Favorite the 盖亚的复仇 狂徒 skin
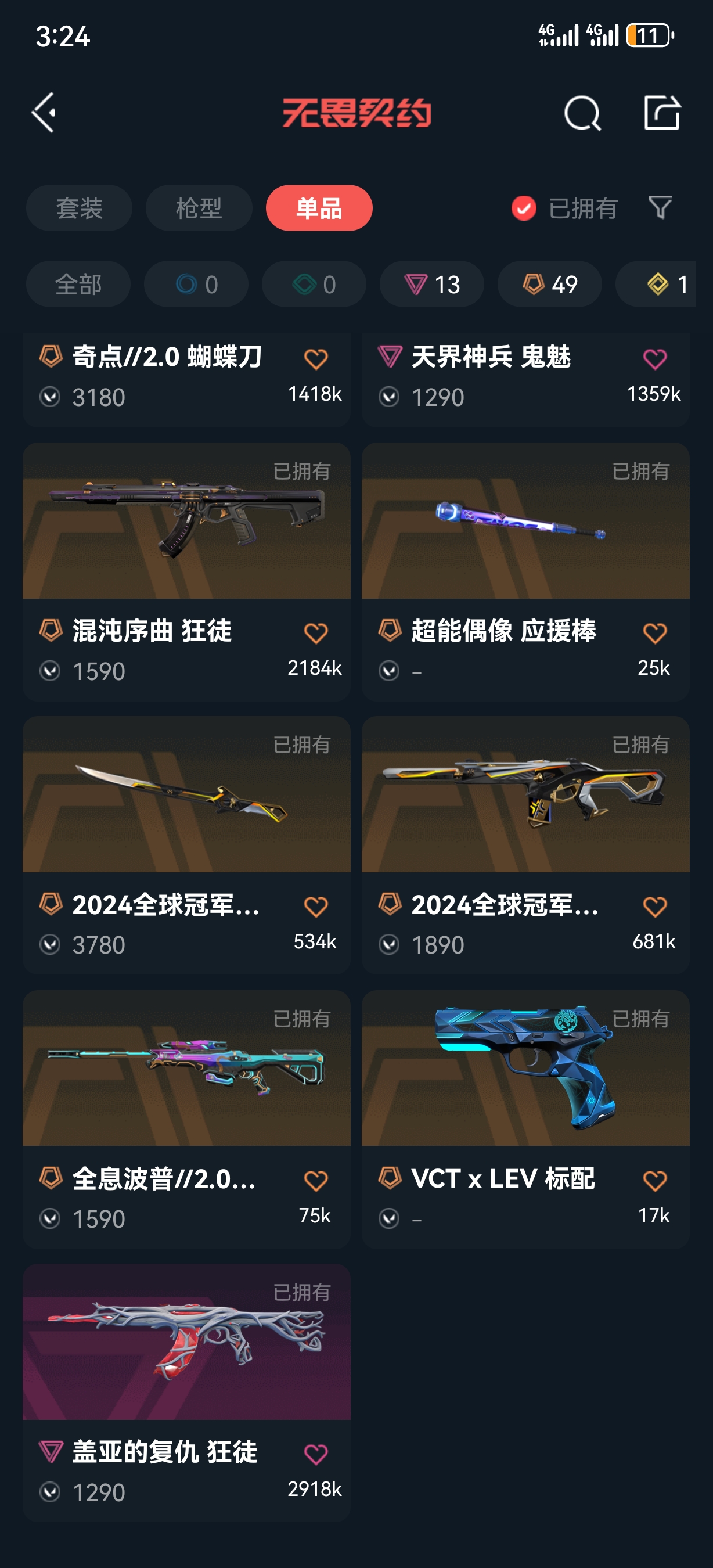This screenshot has height=1568, width=713. [x=316, y=1454]
